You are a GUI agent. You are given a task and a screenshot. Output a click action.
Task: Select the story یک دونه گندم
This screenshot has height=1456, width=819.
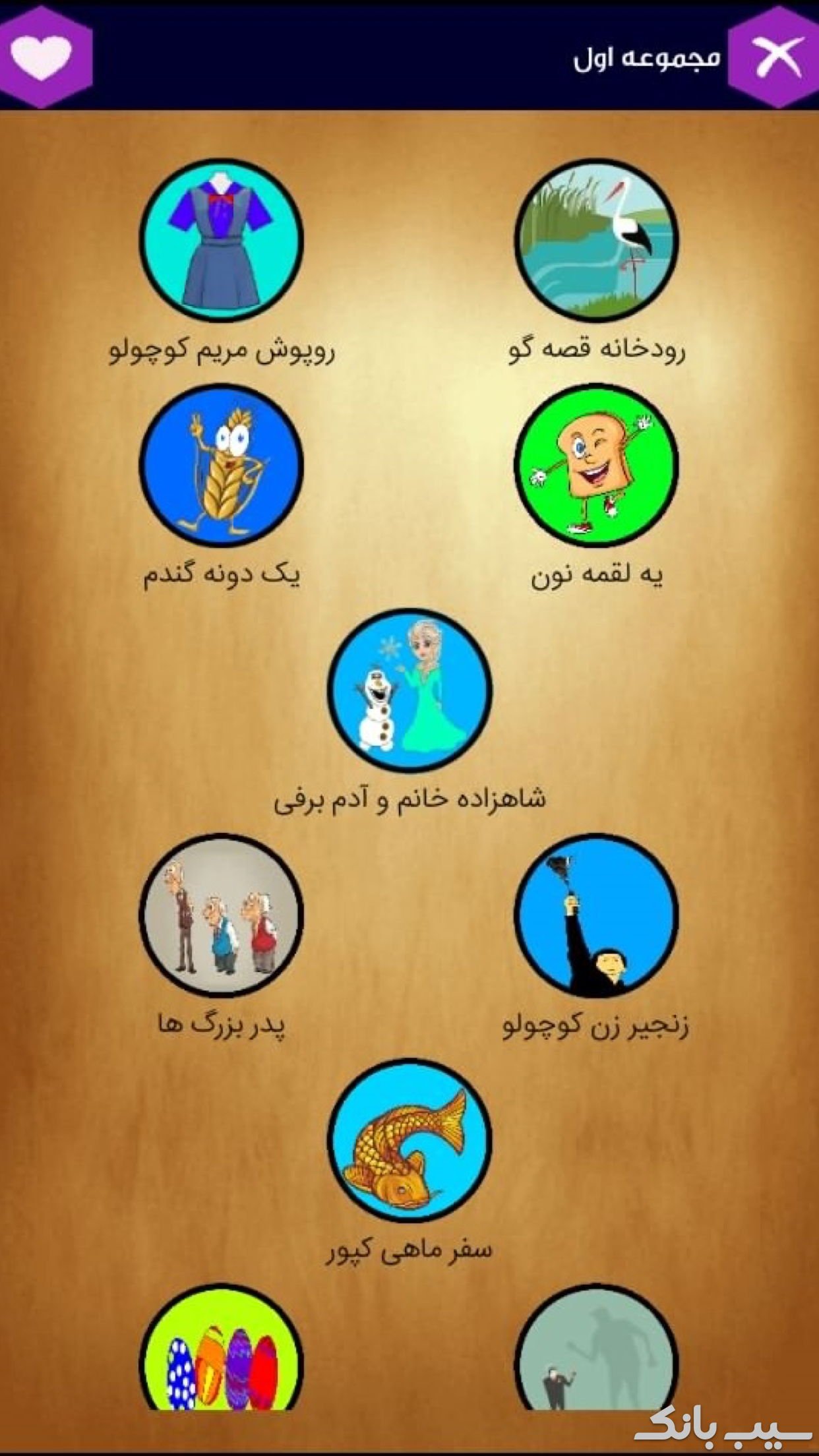pos(222,465)
